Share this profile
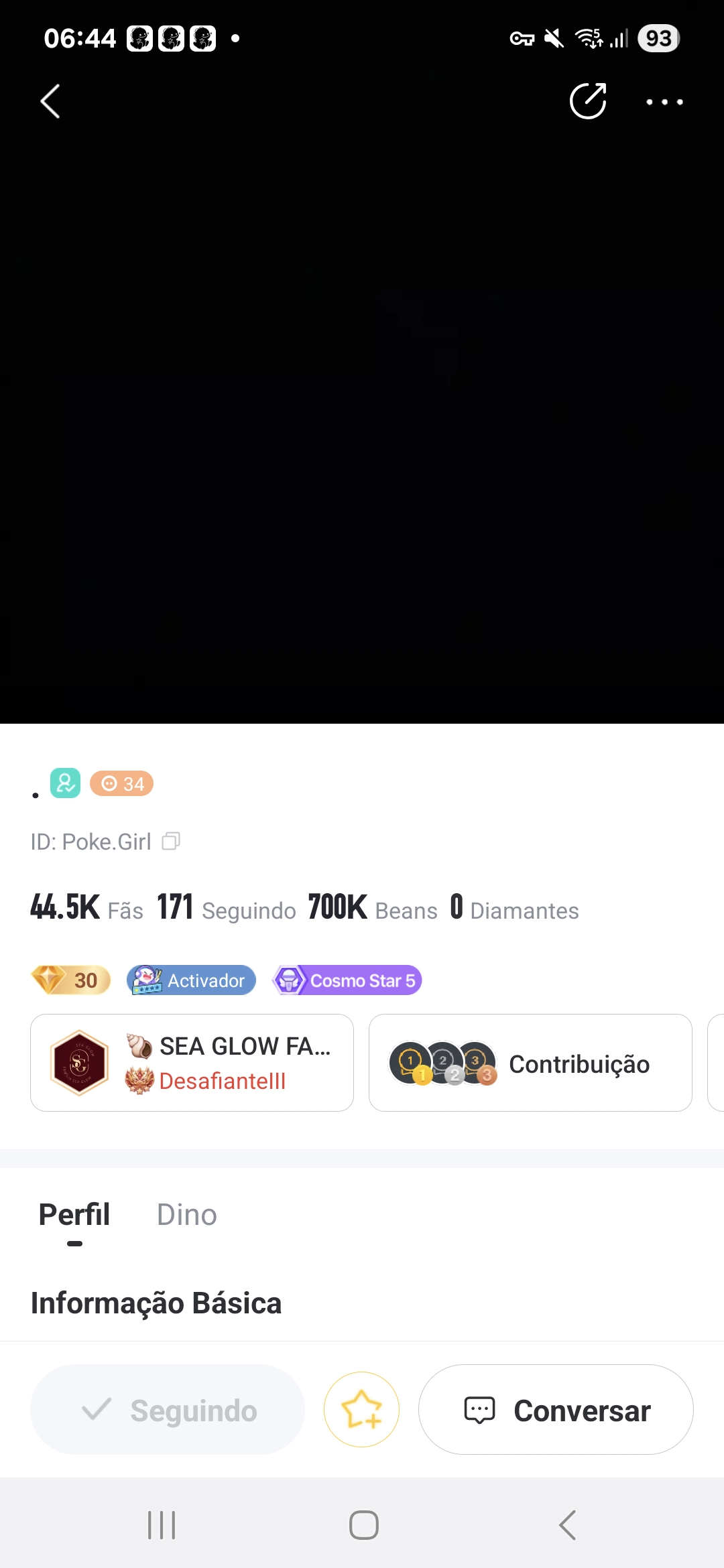Image resolution: width=724 pixels, height=1568 pixels. coord(587,102)
